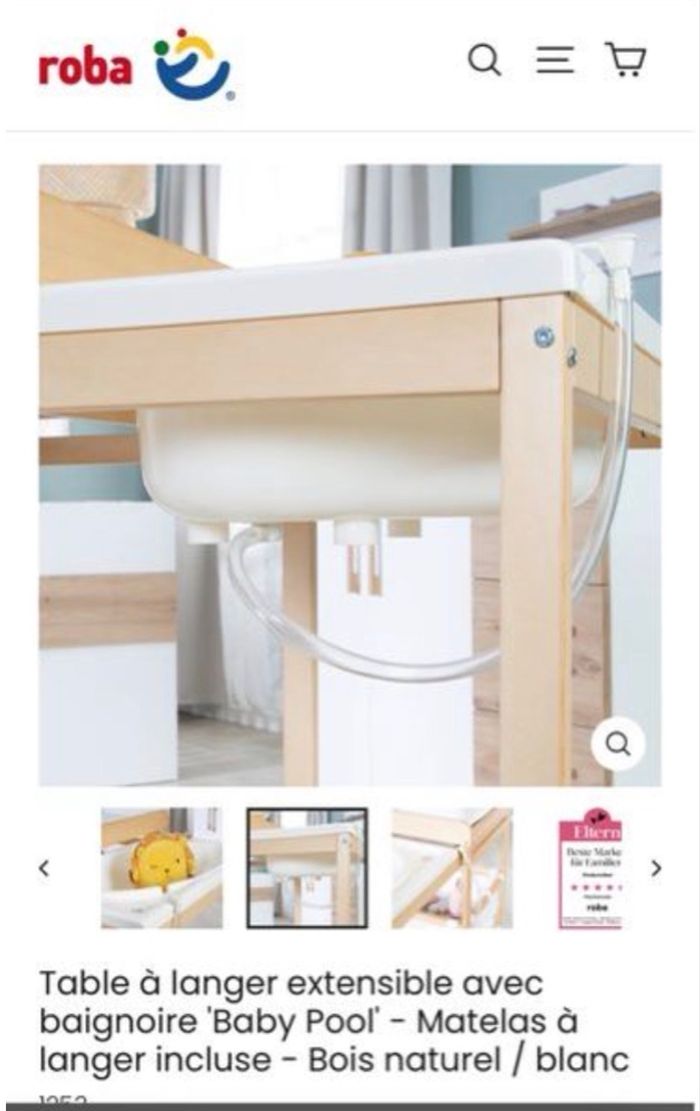
Task: Select the thumbnail showing the baby bathtub
Action: pos(452,868)
